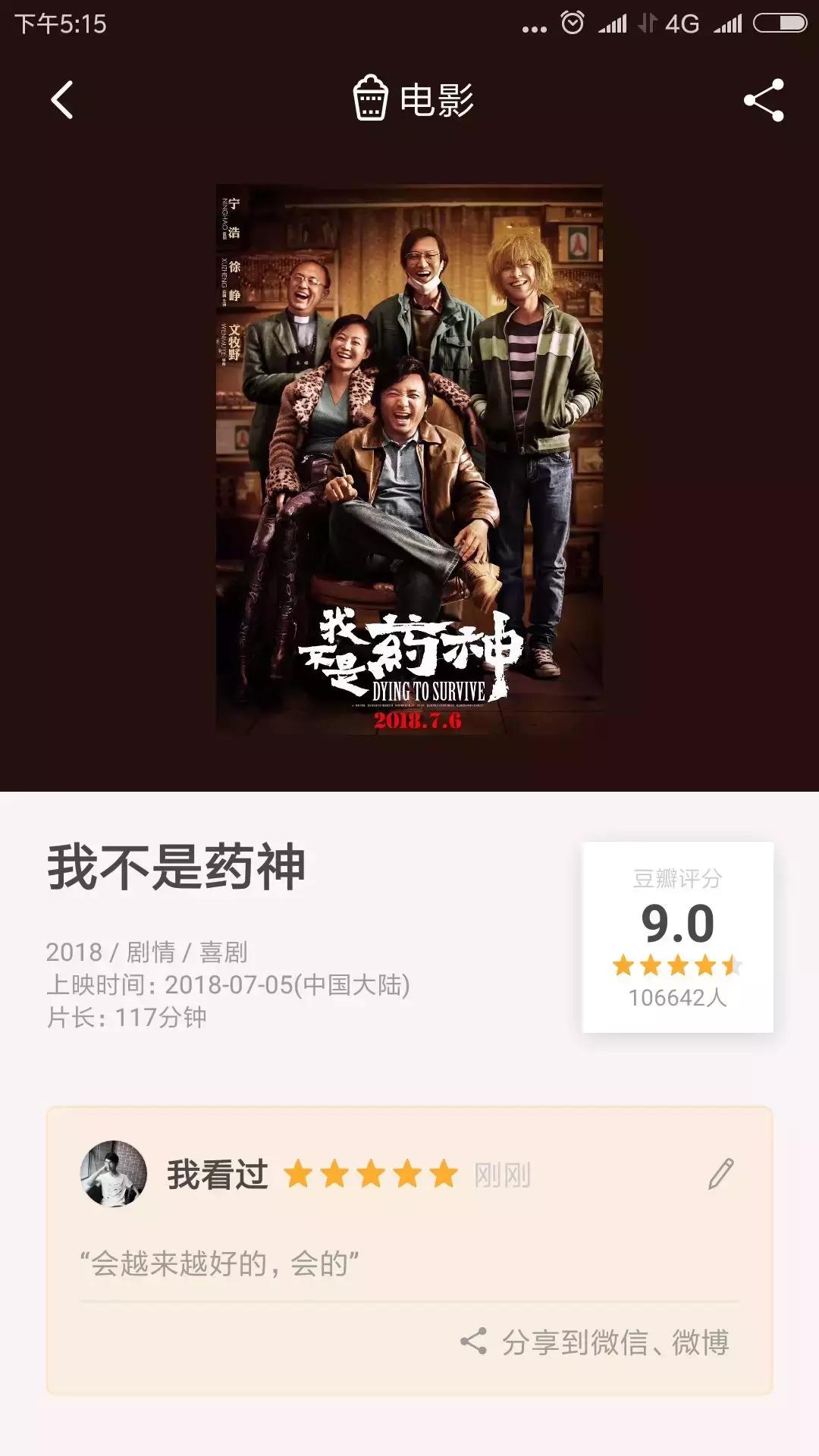The image size is (819, 1456).
Task: Tap the alarm clock status bar icon
Action: 571,23
